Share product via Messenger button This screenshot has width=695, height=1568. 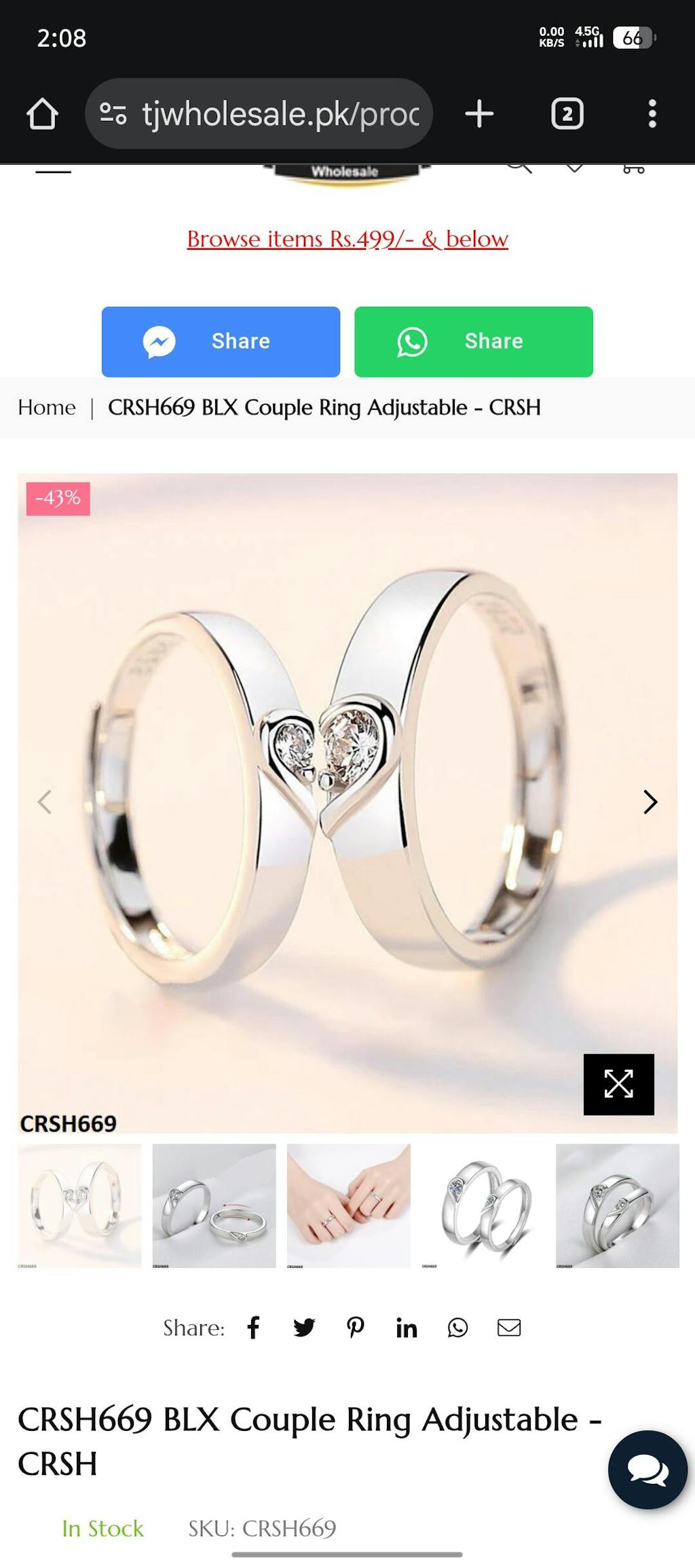click(221, 341)
